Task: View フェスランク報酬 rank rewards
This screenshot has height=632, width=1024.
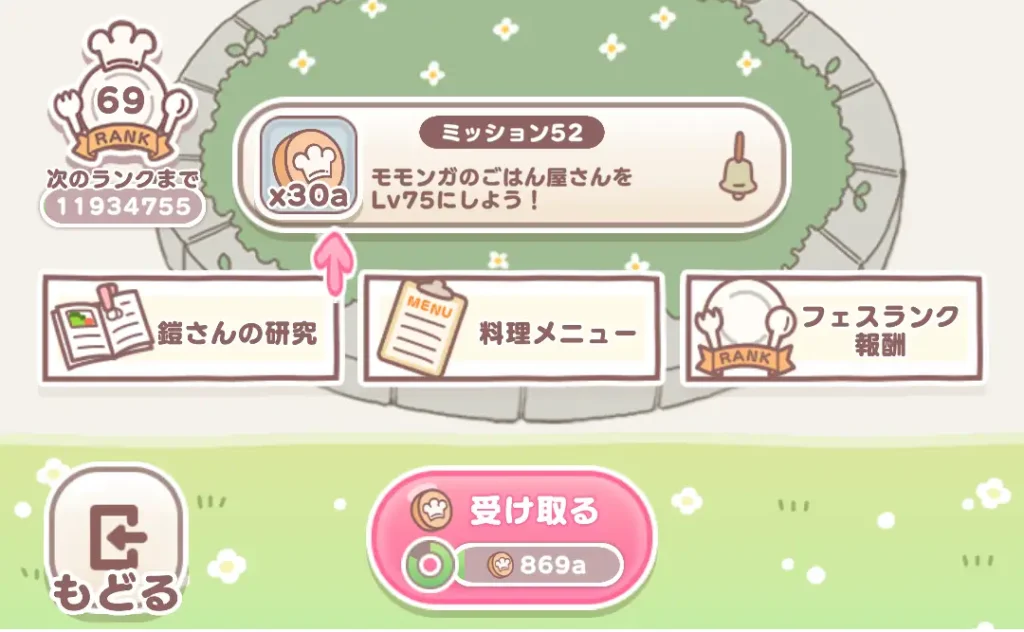Action: (832, 329)
